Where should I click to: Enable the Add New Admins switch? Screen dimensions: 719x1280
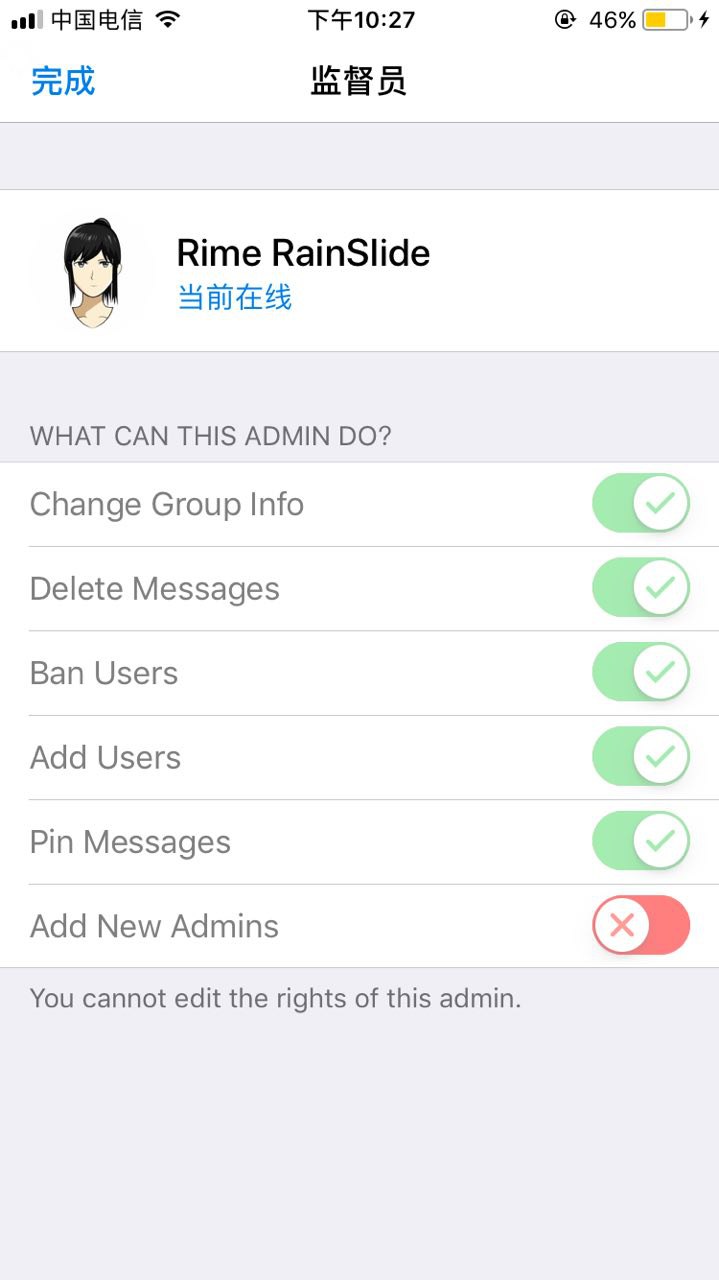(641, 925)
